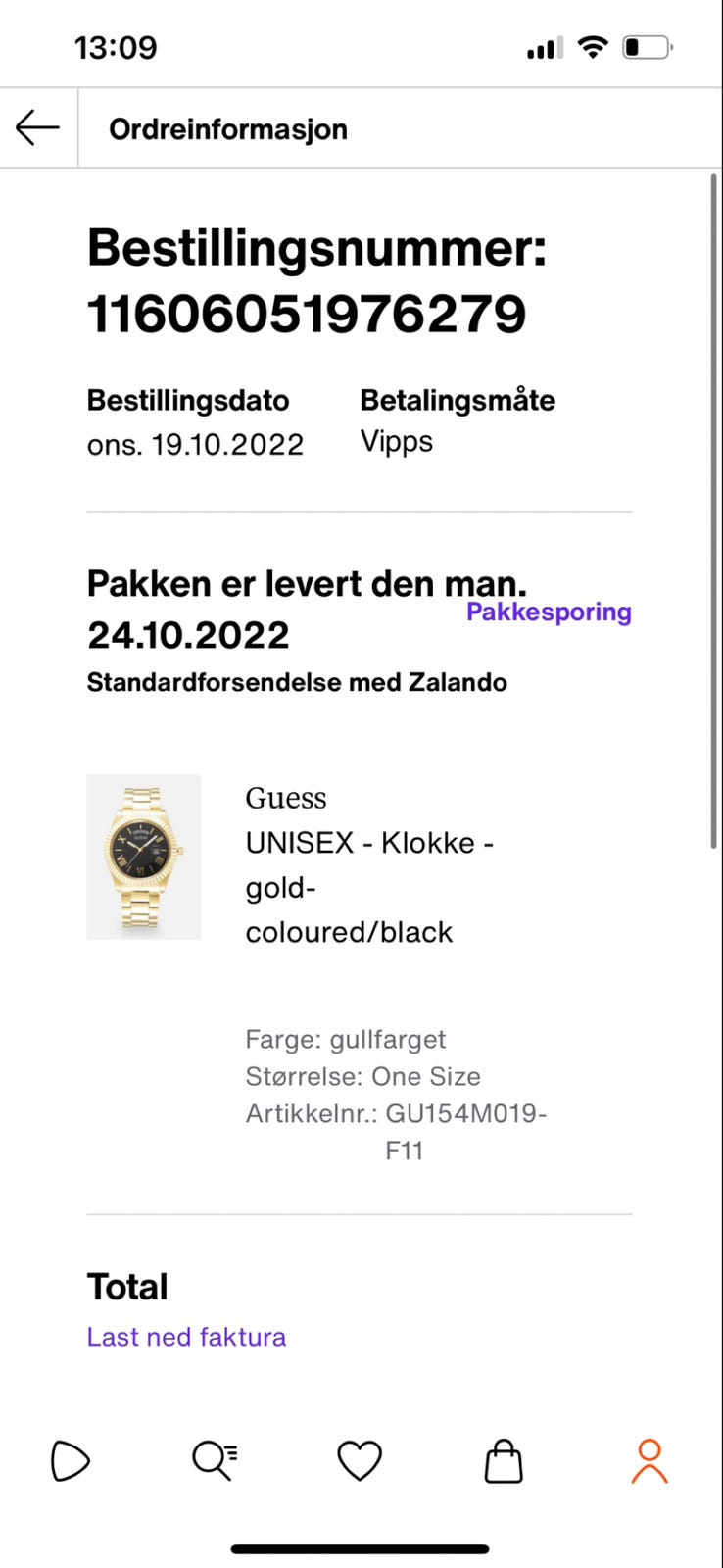This screenshot has width=723, height=1568.
Task: Select the profile account tab
Action: click(650, 1460)
